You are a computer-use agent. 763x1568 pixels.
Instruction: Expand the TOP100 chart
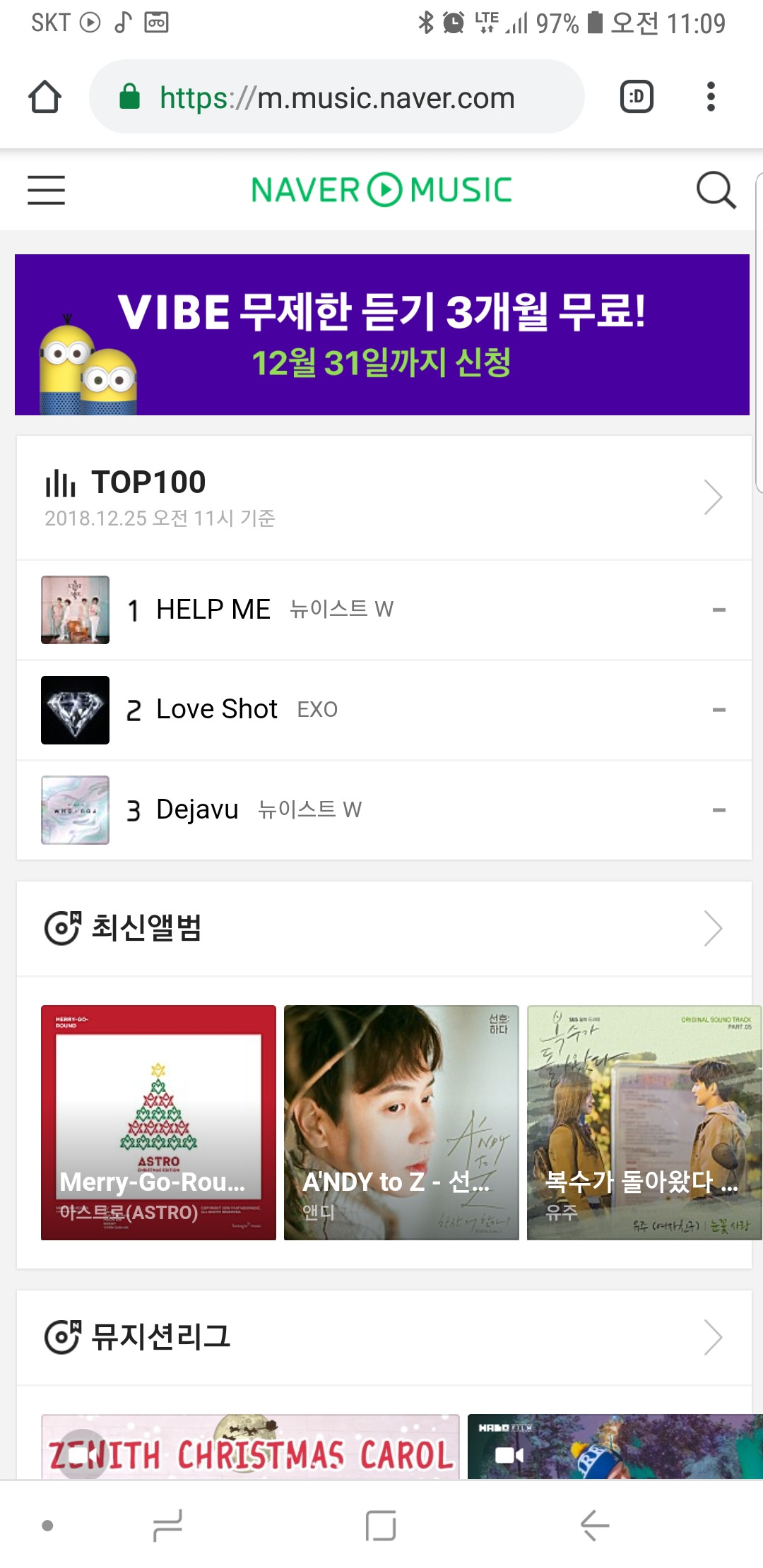(x=713, y=497)
